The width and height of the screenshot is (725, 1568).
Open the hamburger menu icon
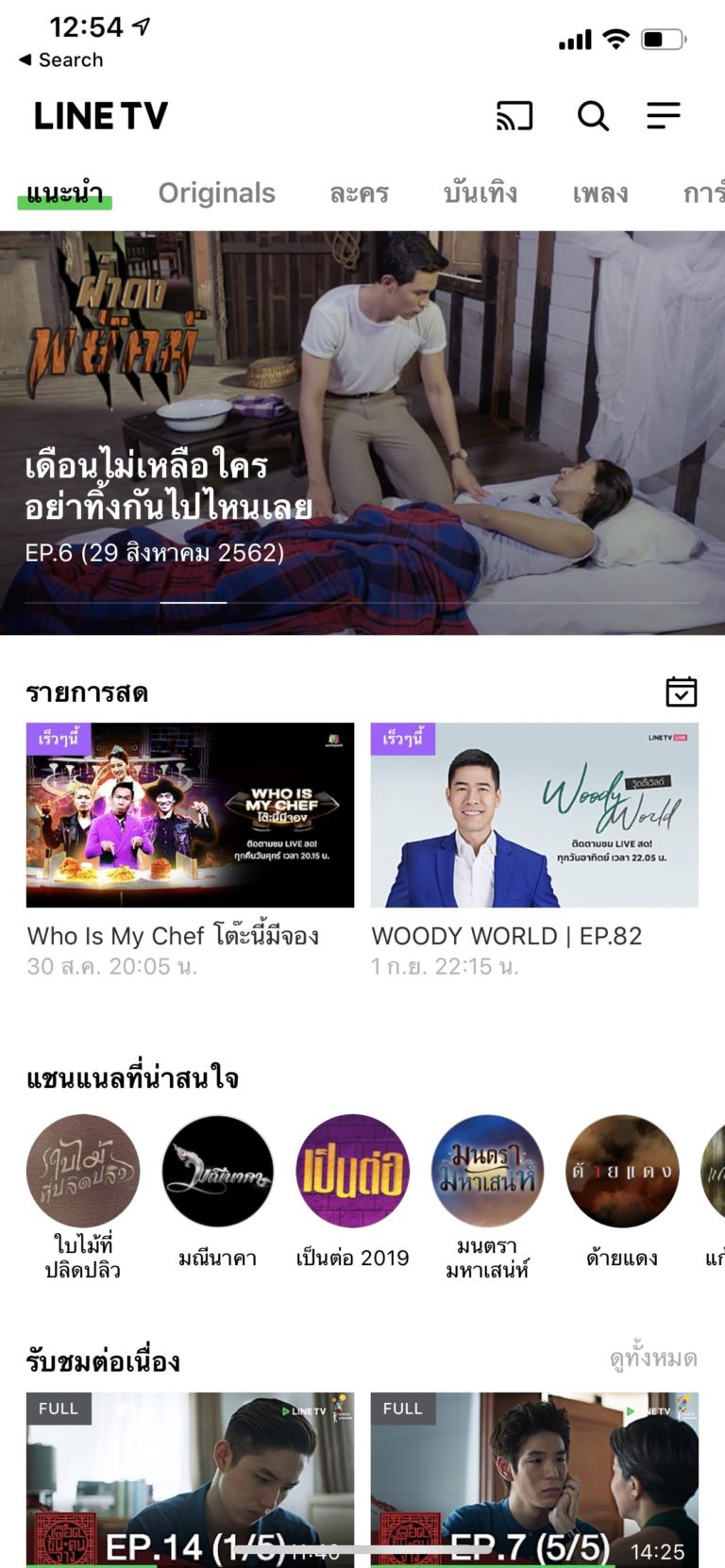coord(664,116)
